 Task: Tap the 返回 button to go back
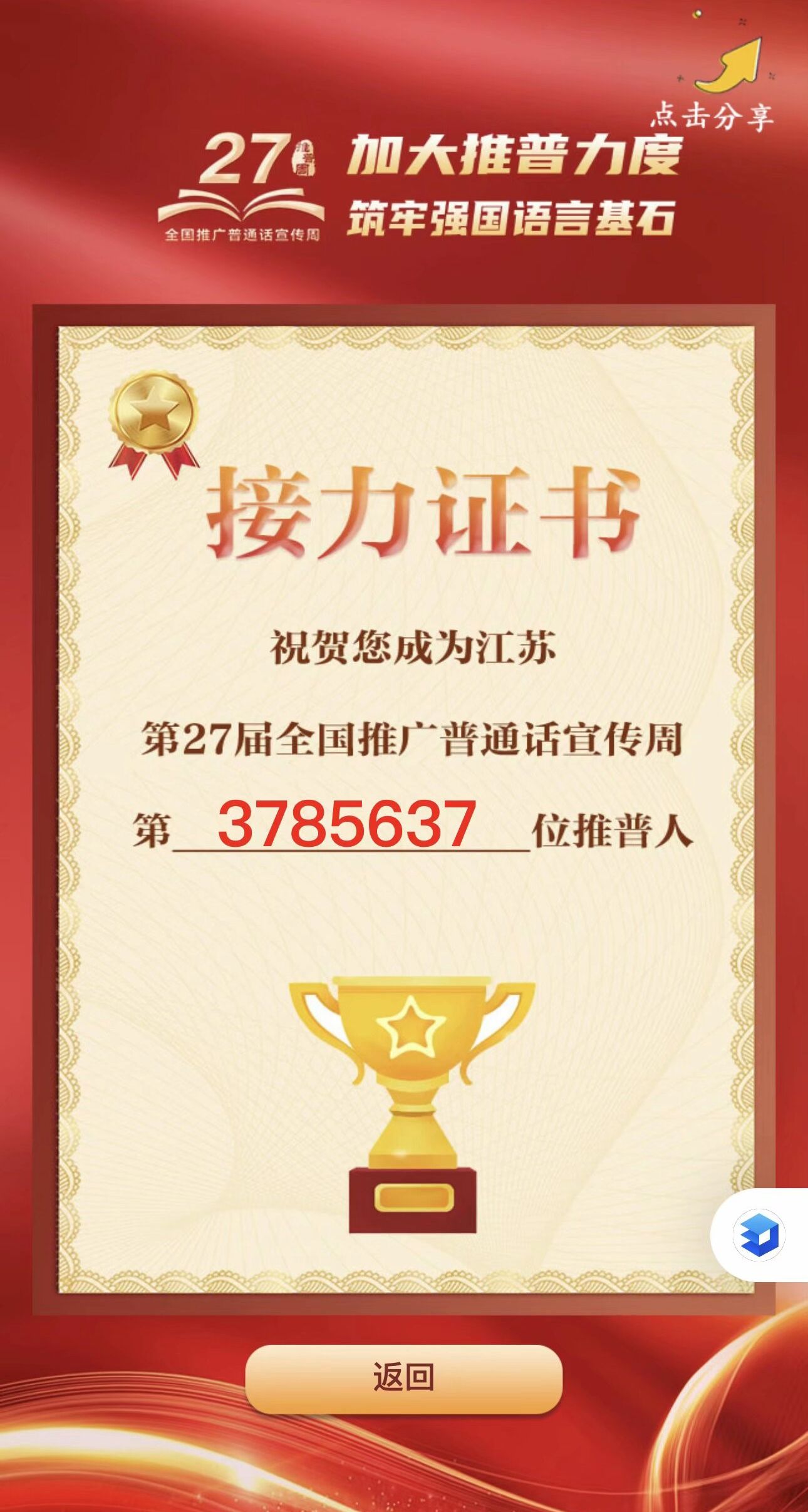pyautogui.click(x=403, y=1377)
